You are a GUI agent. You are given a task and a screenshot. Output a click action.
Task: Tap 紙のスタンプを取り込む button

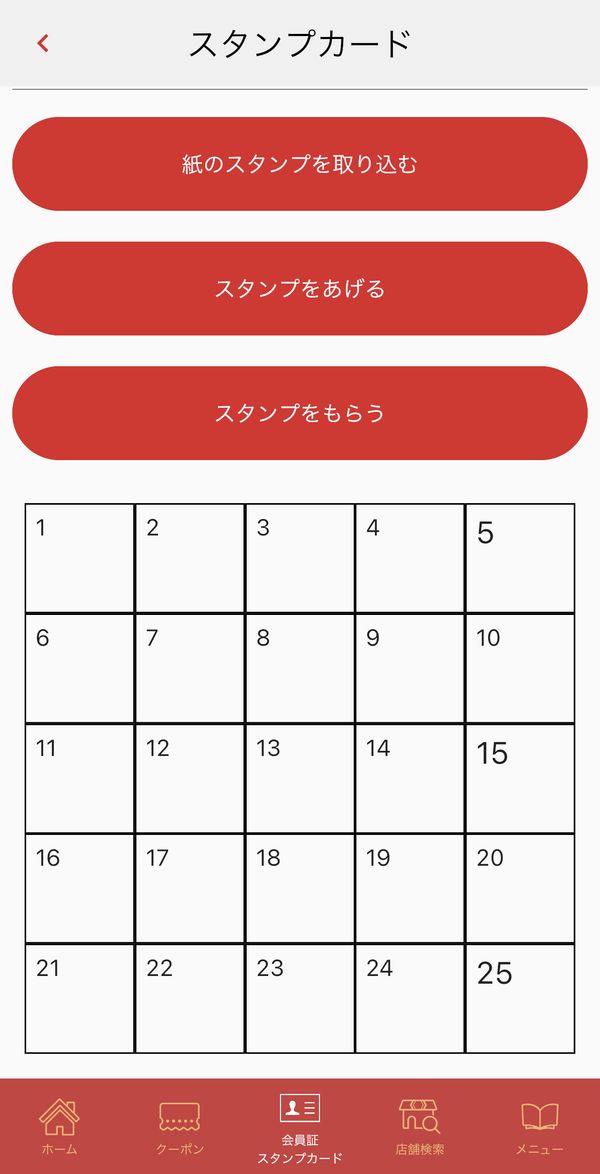(300, 164)
